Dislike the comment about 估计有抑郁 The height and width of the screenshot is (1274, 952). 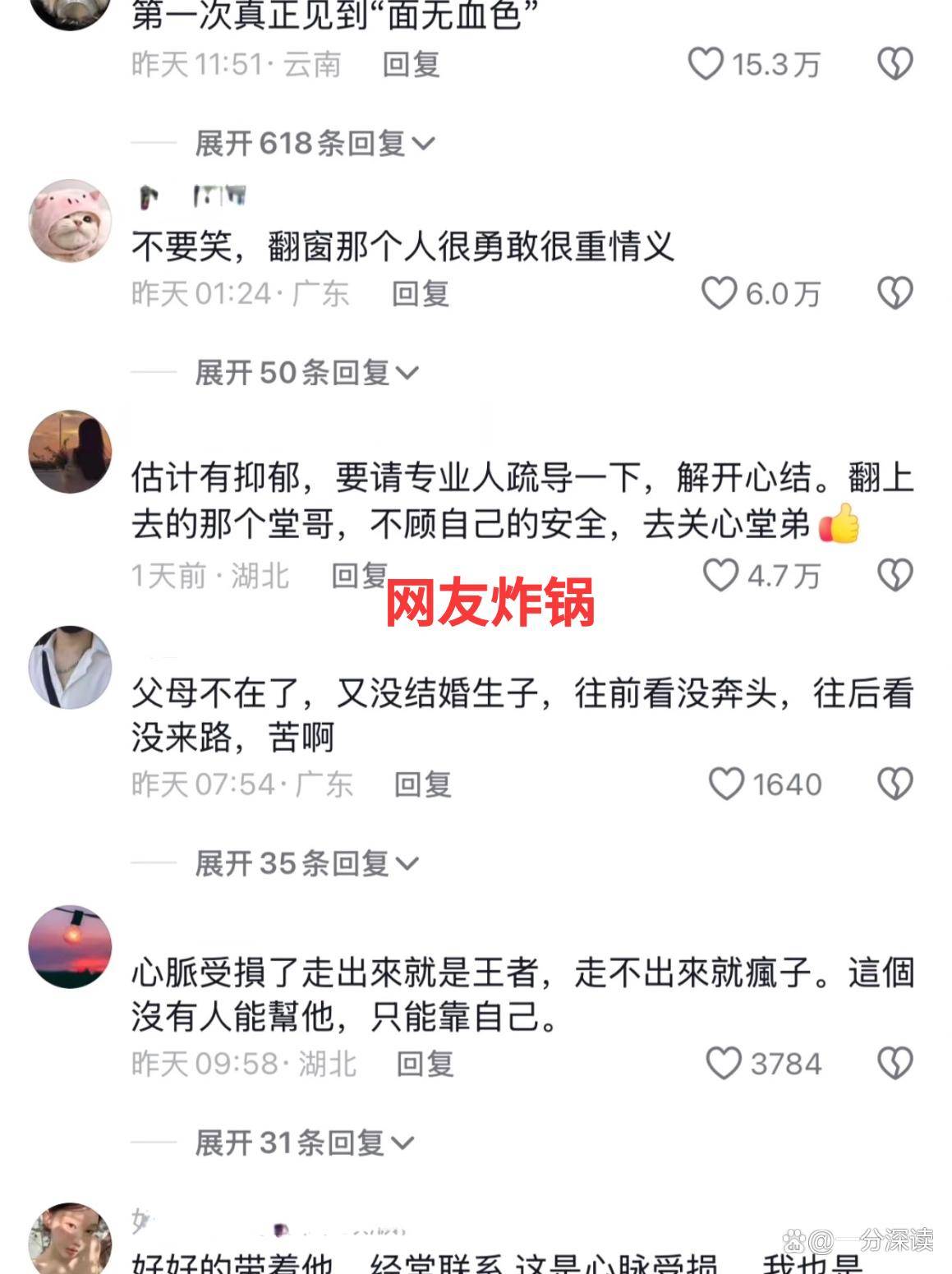tap(895, 575)
